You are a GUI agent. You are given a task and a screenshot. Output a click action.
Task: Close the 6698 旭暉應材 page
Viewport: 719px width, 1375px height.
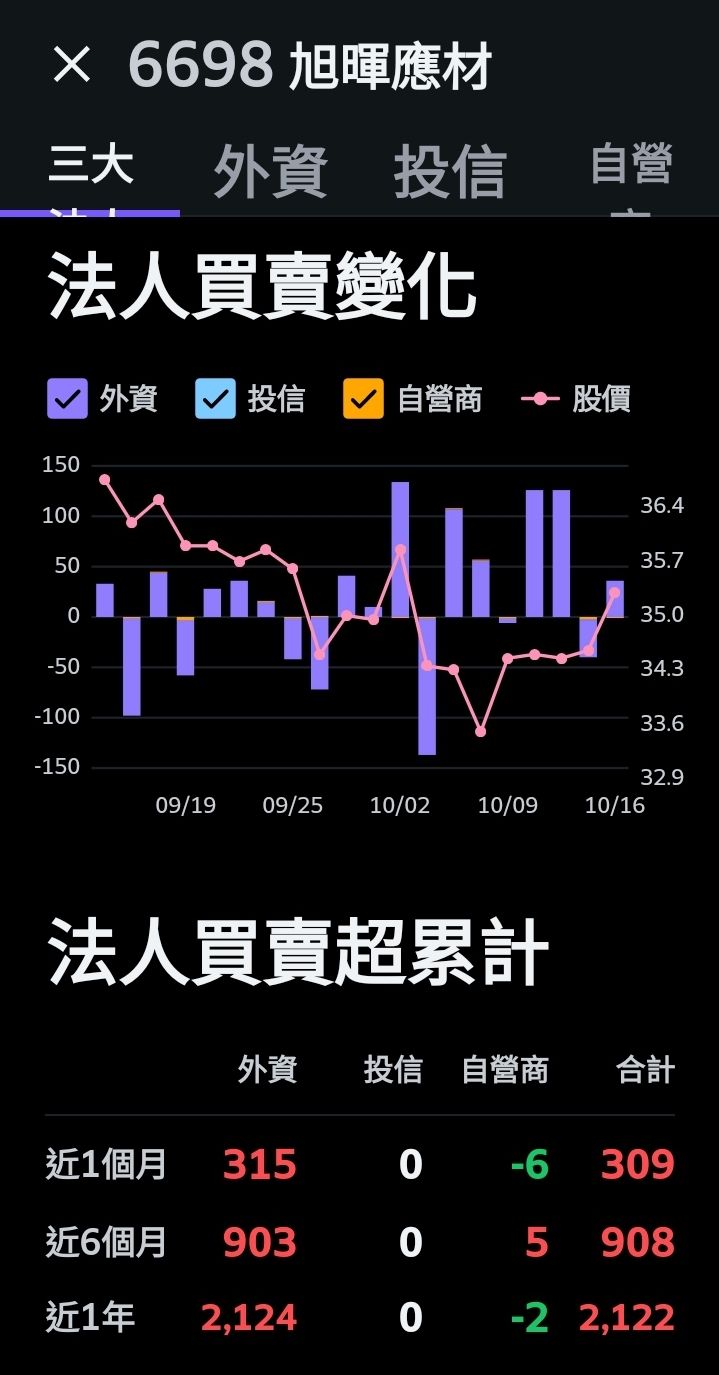point(72,66)
